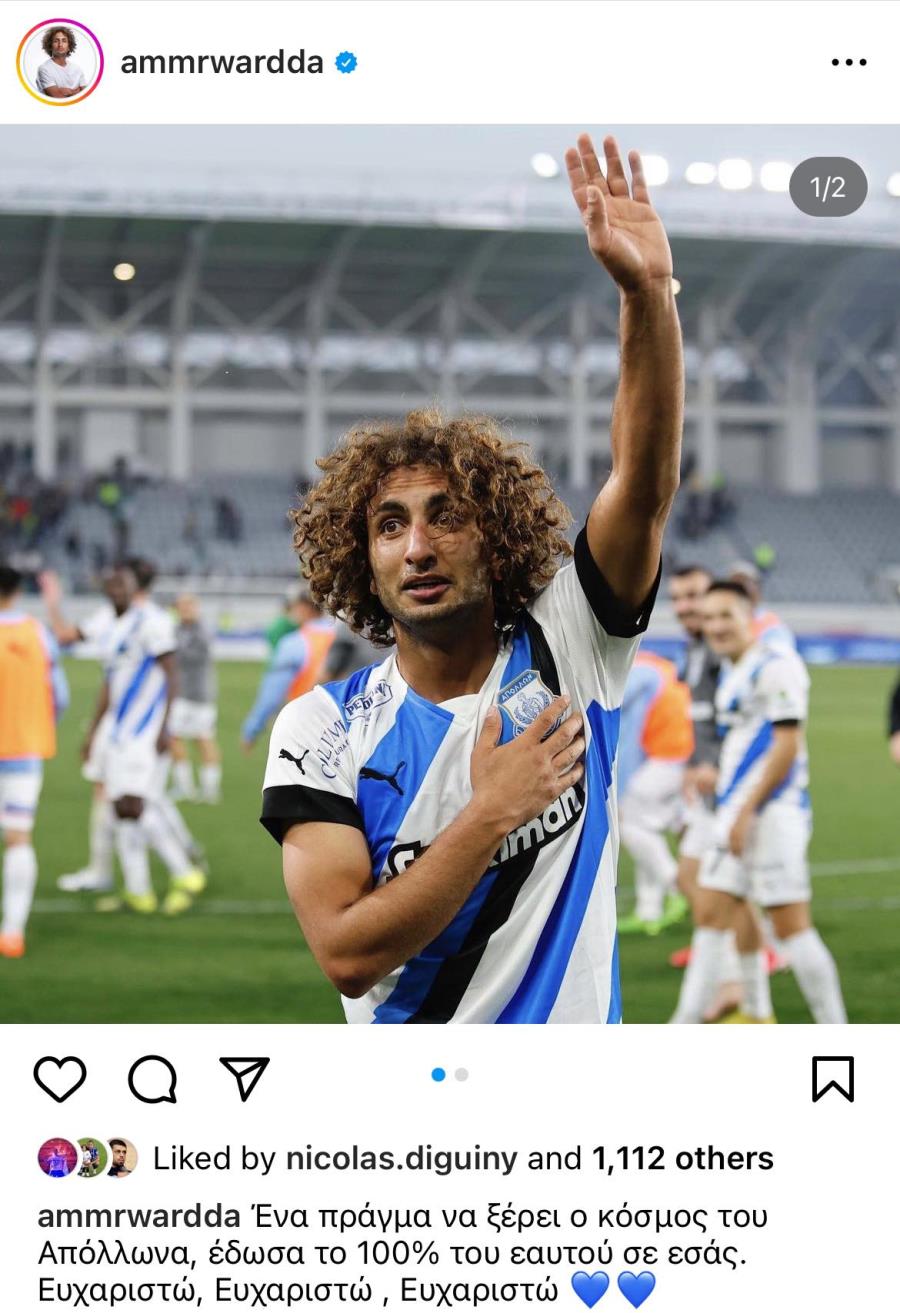Image resolution: width=900 pixels, height=1313 pixels.
Task: Open the three-dot post options menu
Action: click(x=848, y=63)
